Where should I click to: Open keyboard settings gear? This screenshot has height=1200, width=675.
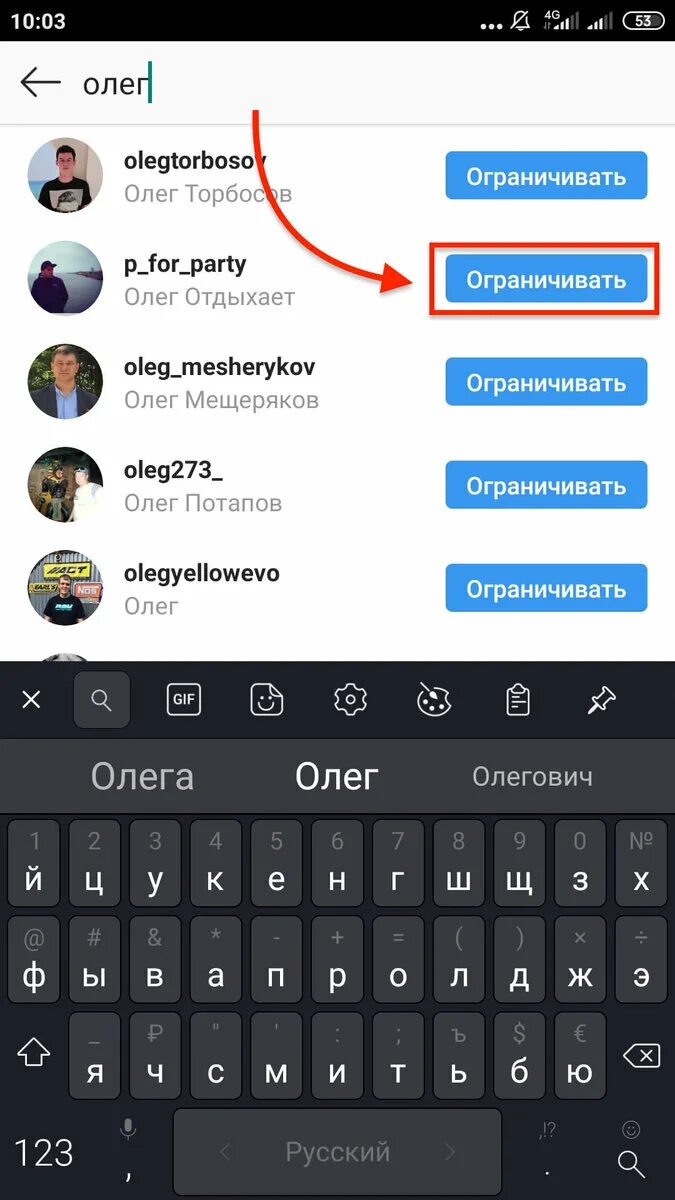tap(351, 700)
